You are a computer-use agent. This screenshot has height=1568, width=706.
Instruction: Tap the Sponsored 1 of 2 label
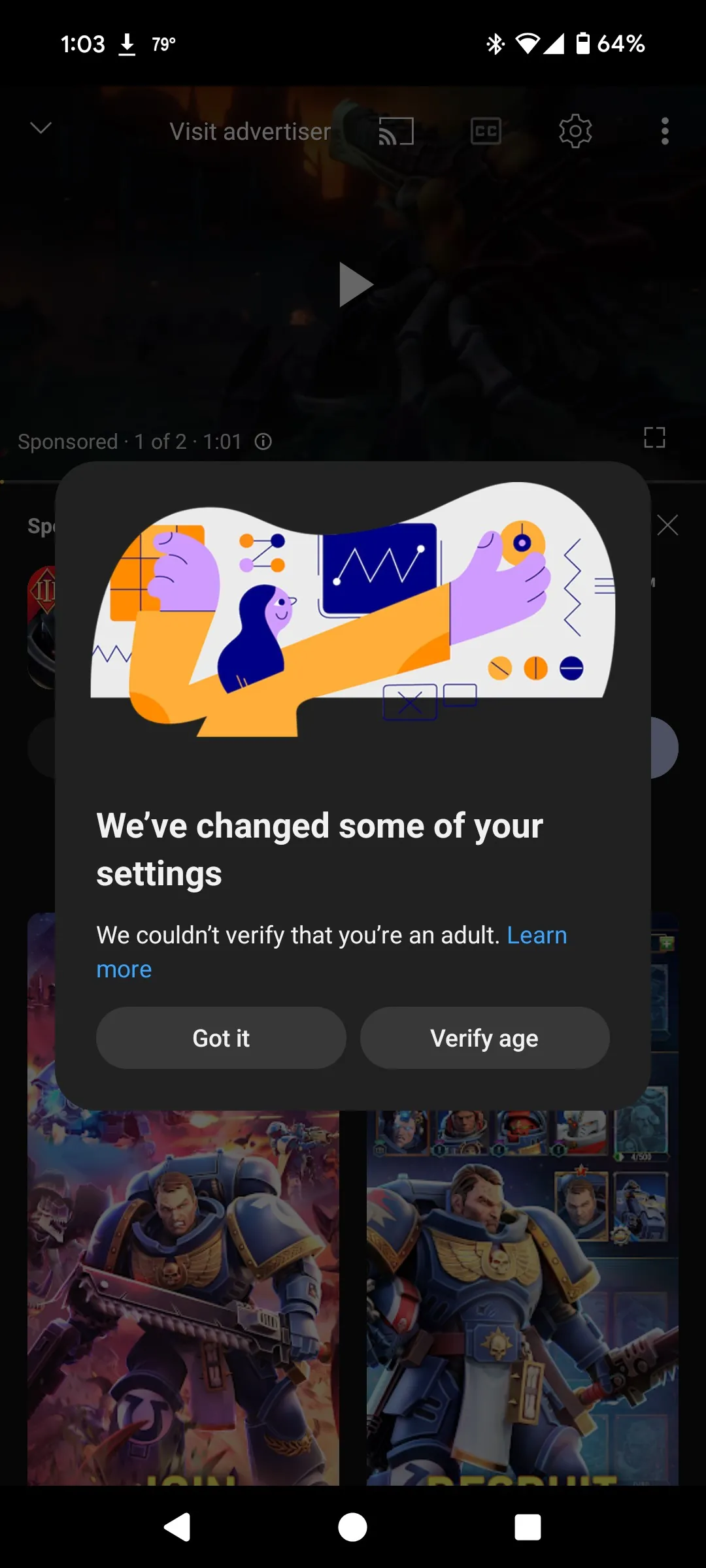pyautogui.click(x=129, y=442)
